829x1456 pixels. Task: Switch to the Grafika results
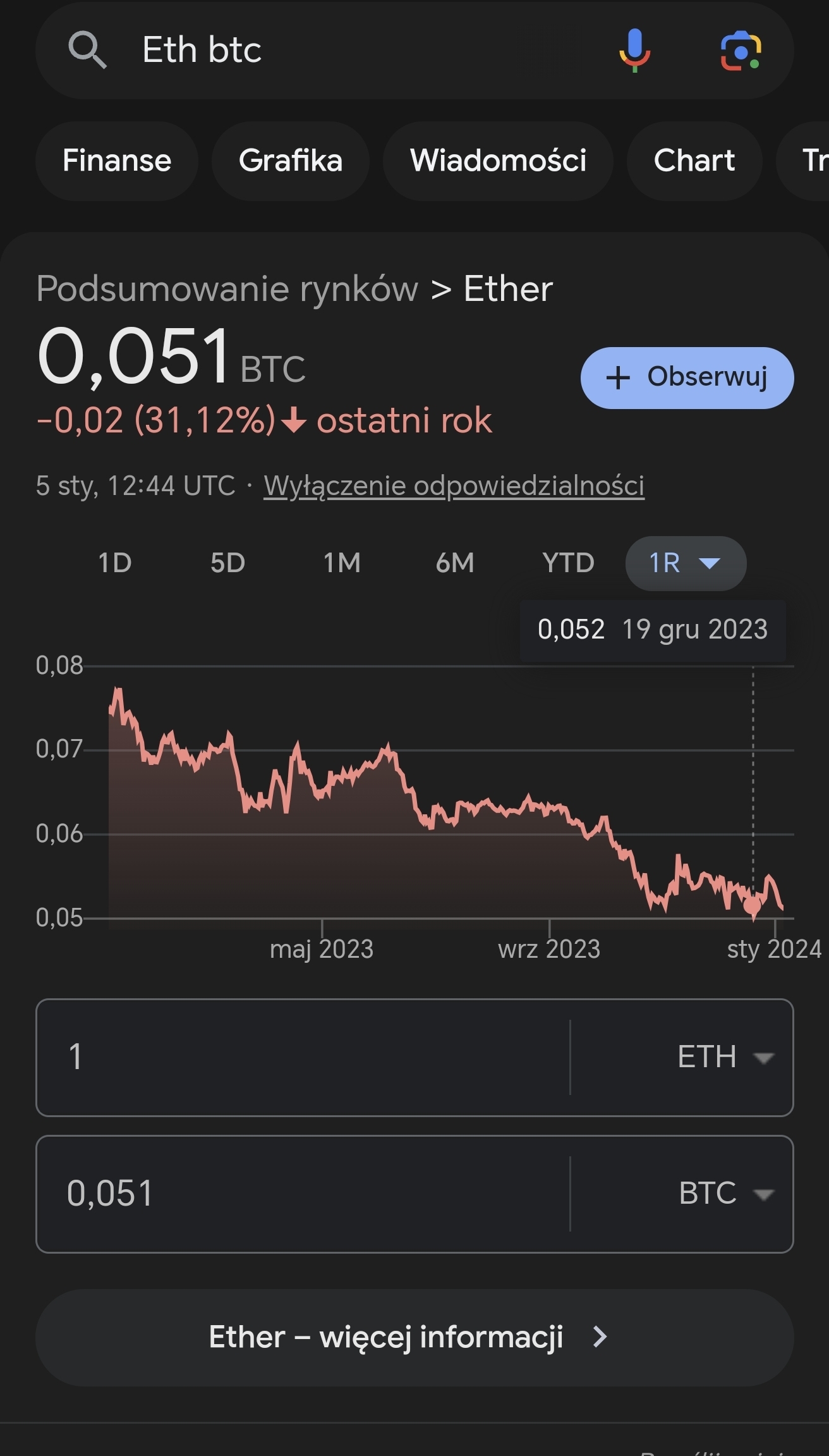(x=291, y=161)
